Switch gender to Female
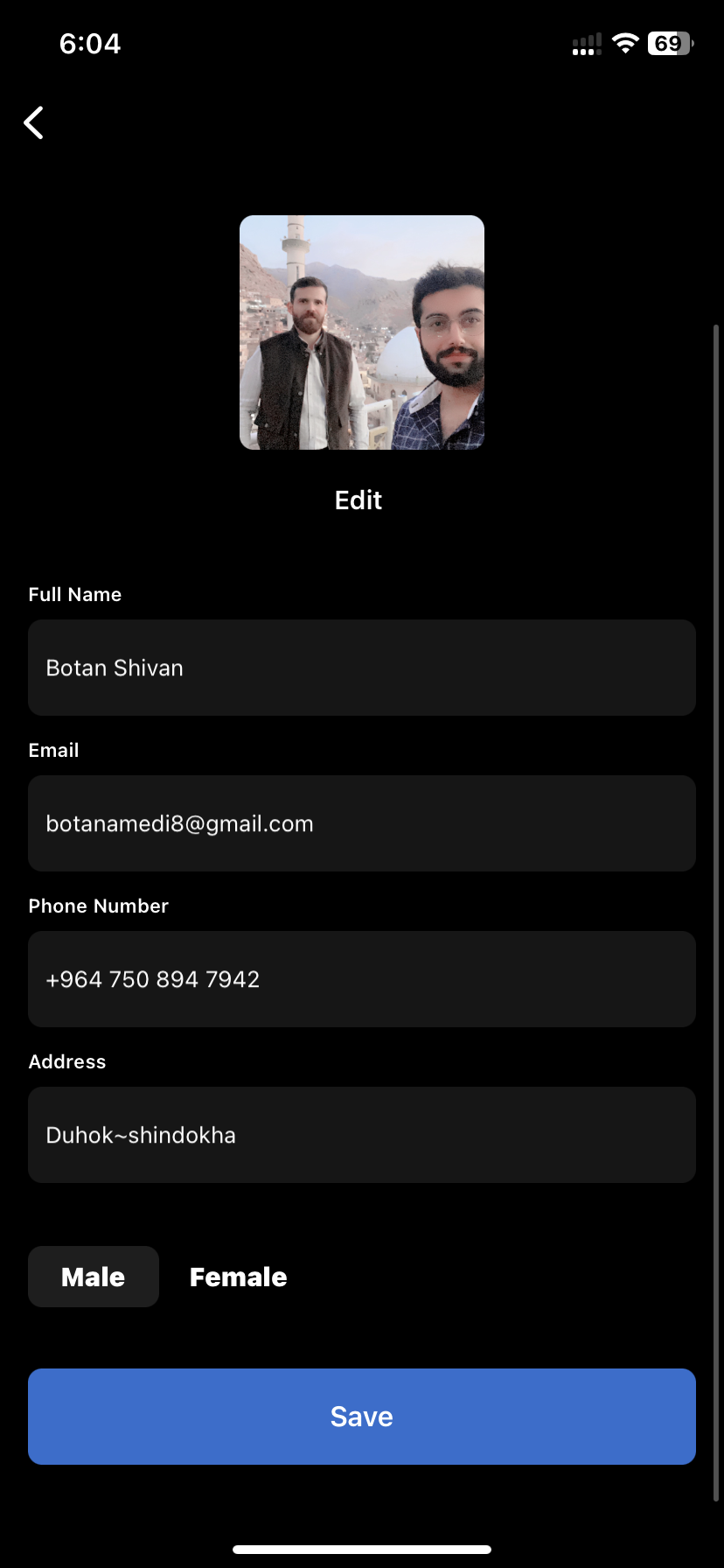 (x=238, y=1277)
